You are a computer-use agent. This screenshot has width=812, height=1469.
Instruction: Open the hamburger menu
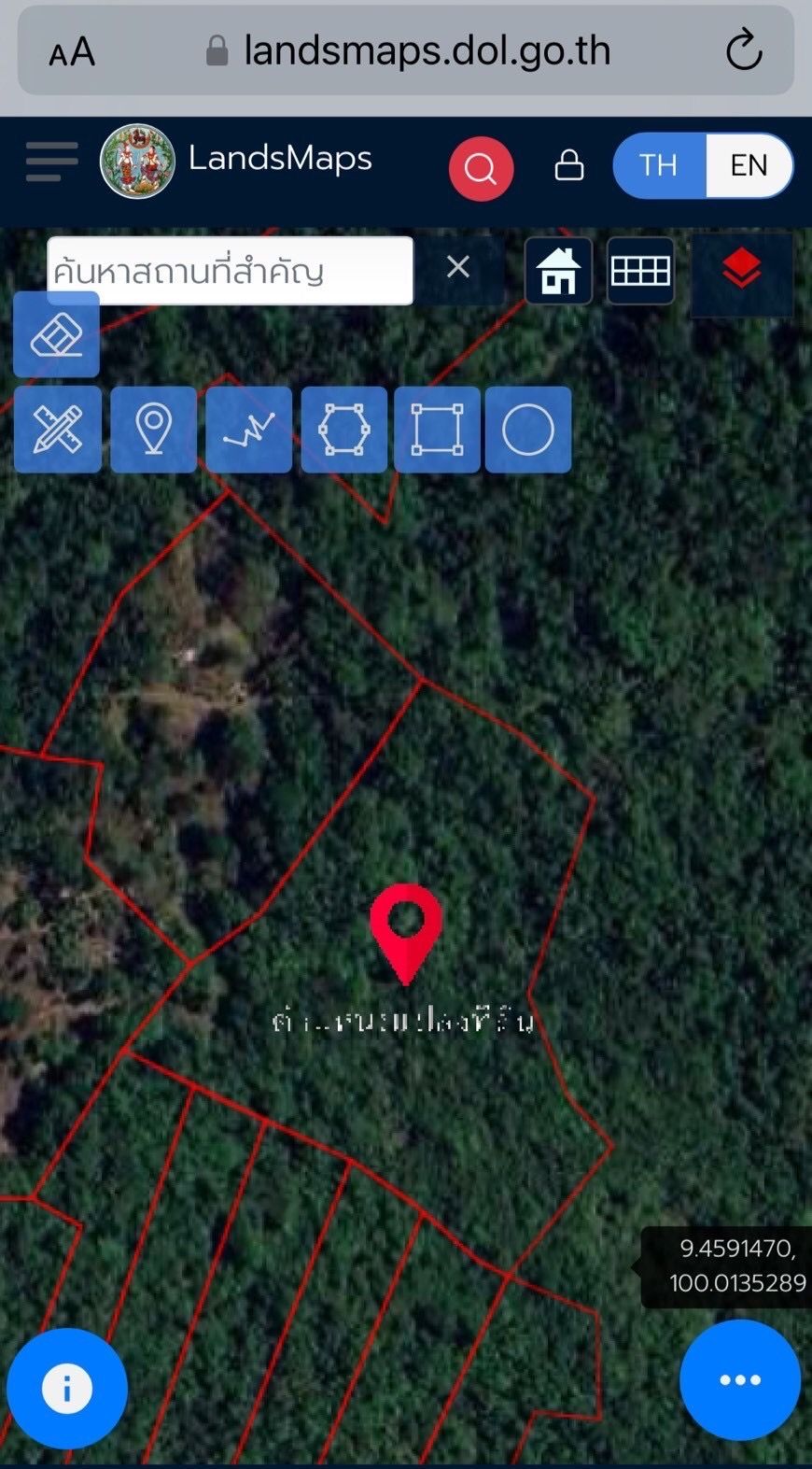tap(51, 162)
